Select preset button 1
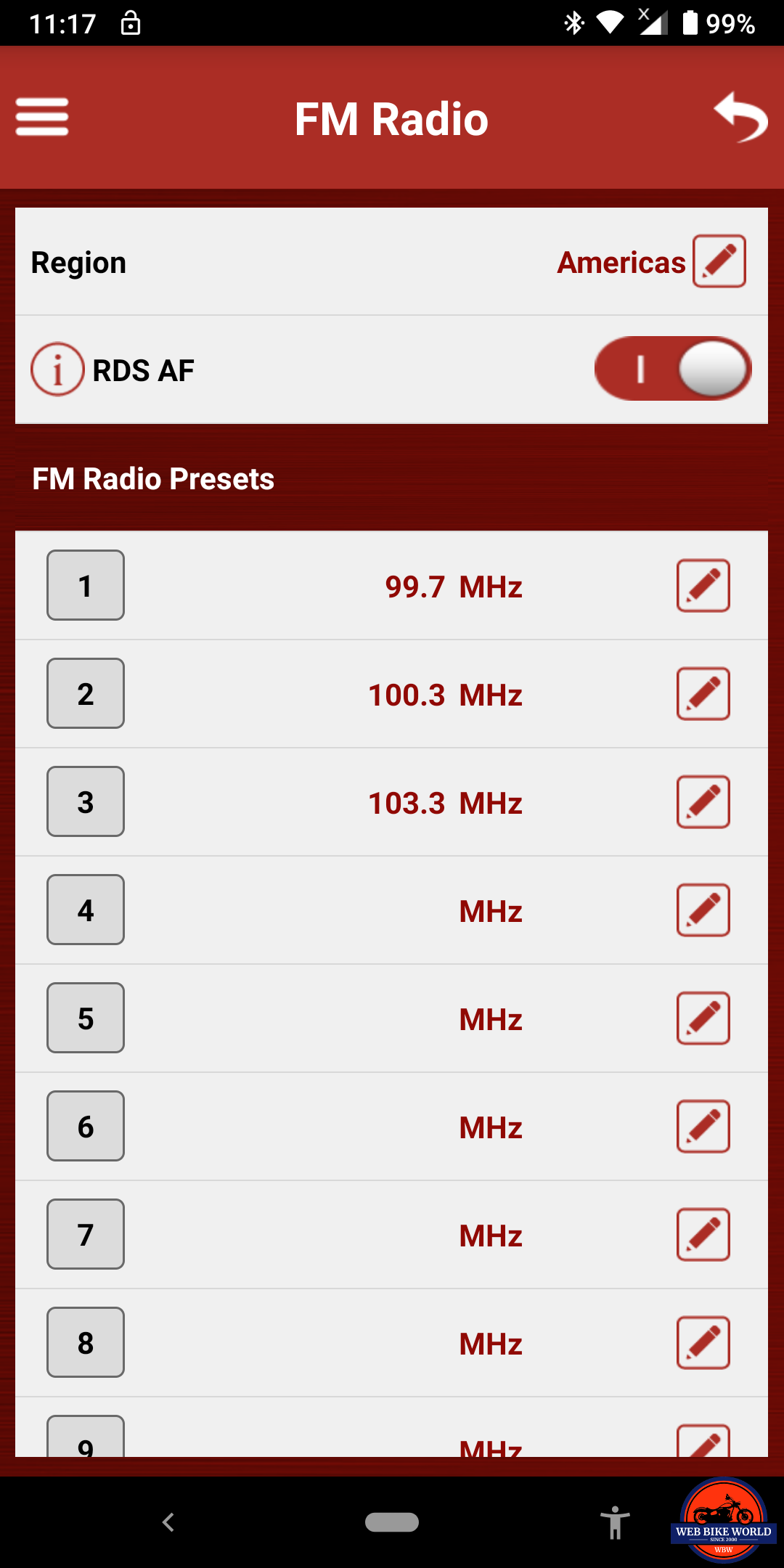Image resolution: width=784 pixels, height=1568 pixels. click(86, 586)
